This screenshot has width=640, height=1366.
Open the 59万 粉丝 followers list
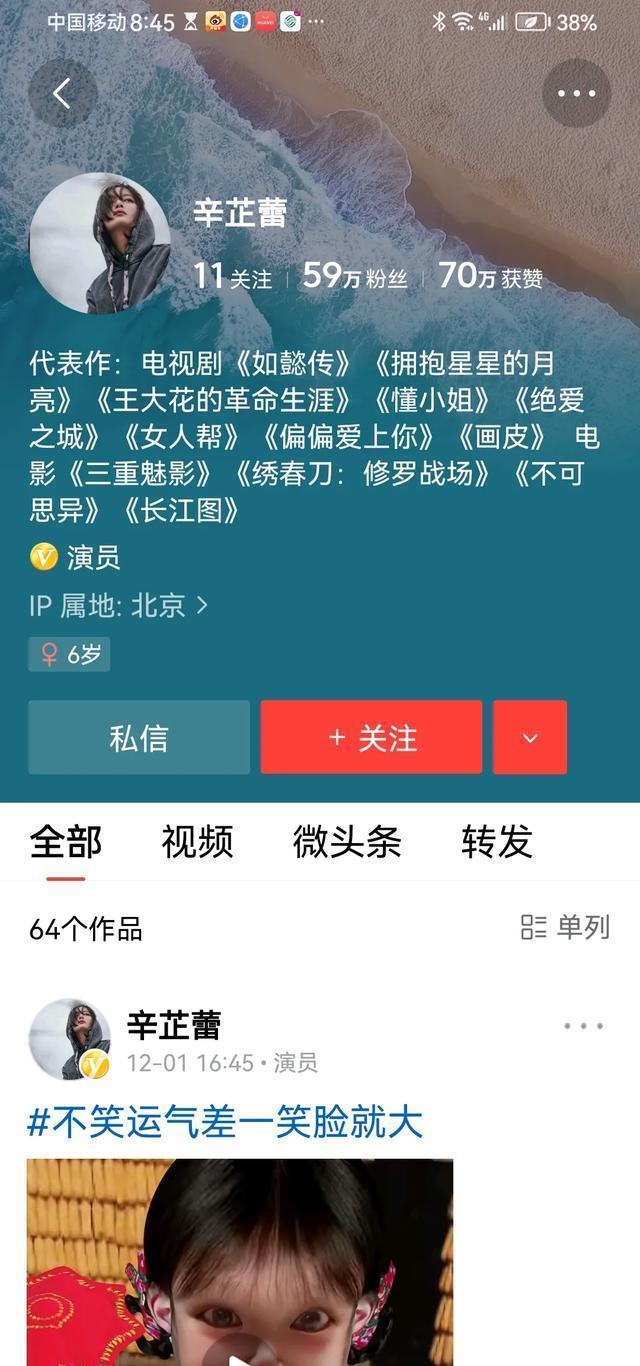click(355, 276)
